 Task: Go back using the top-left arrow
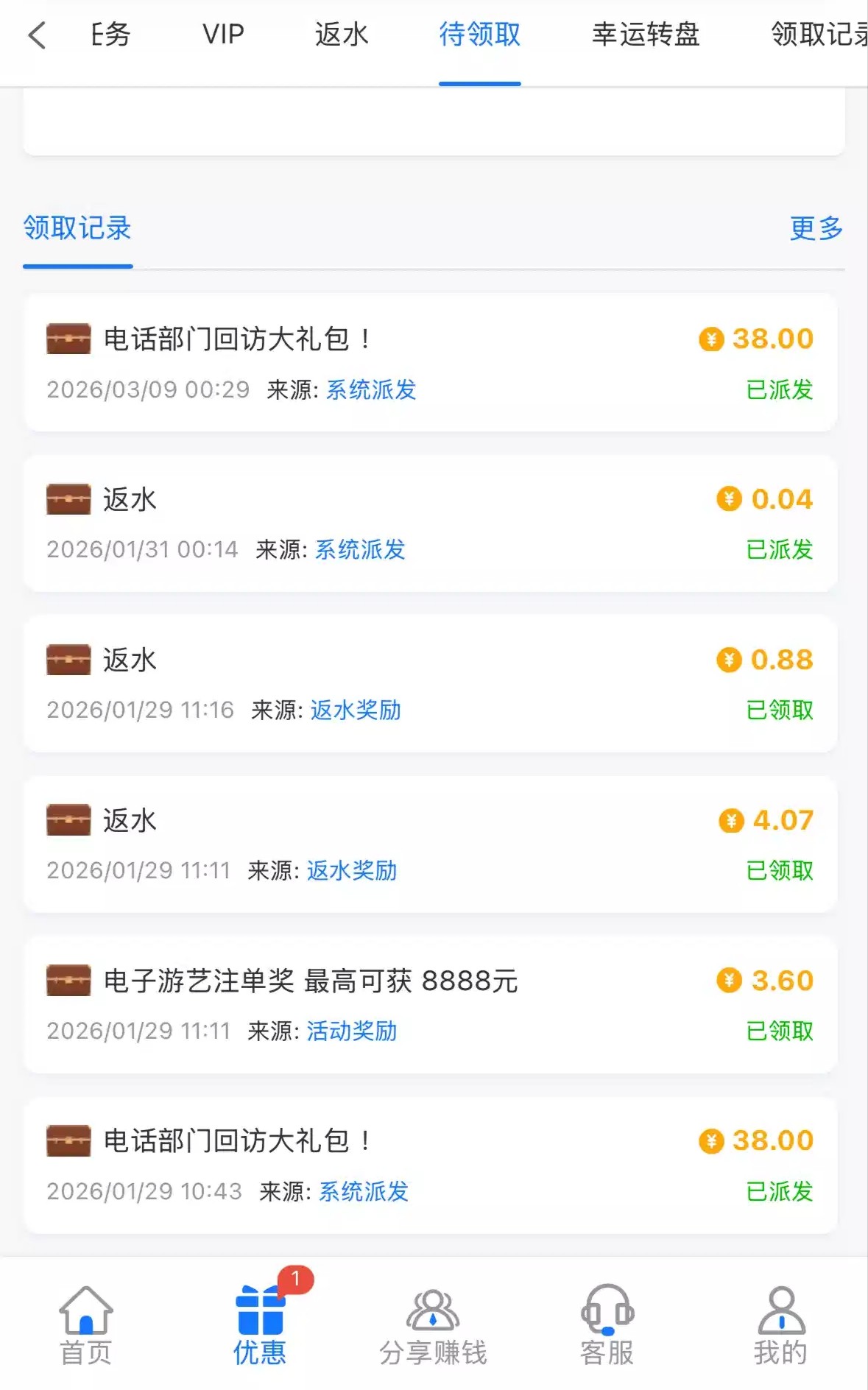pyautogui.click(x=37, y=35)
